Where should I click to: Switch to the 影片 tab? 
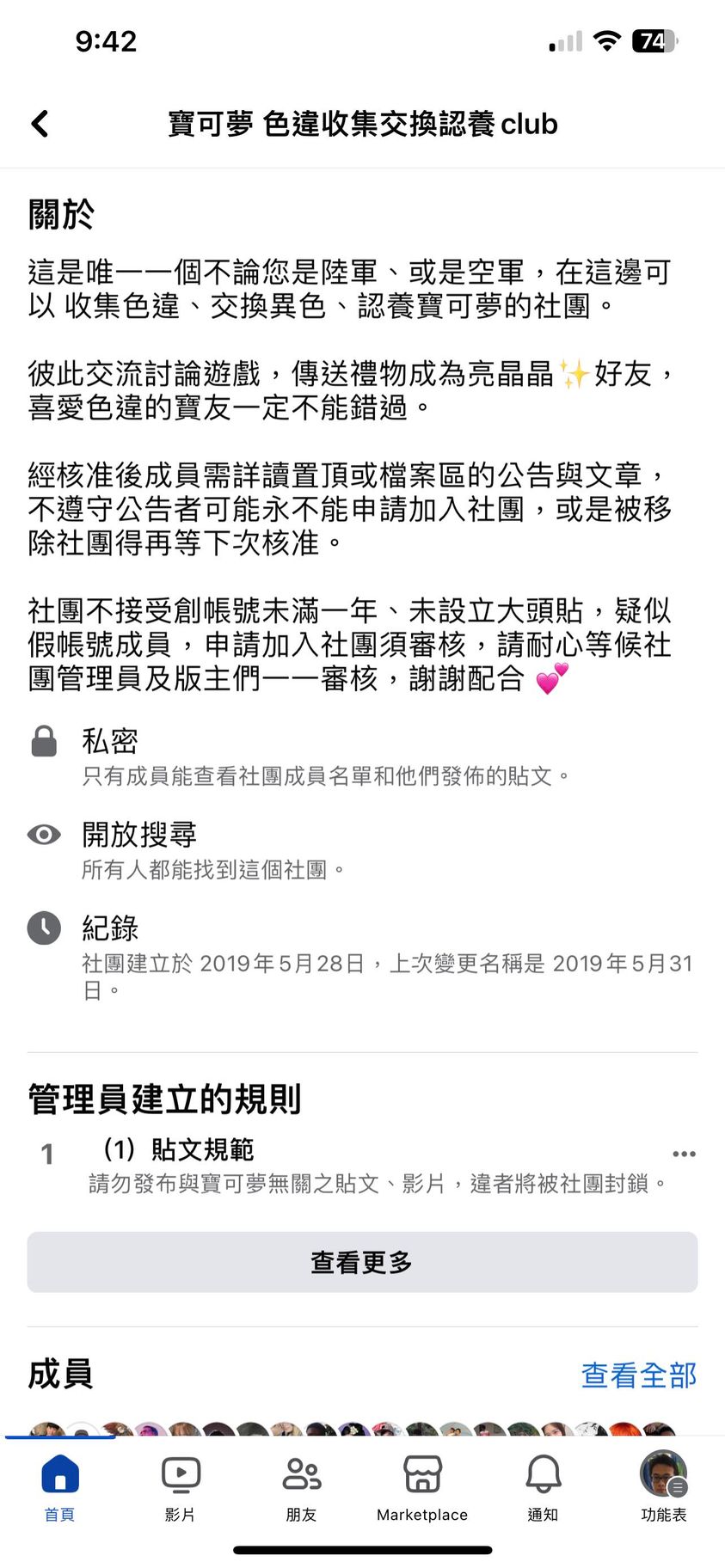click(181, 1488)
